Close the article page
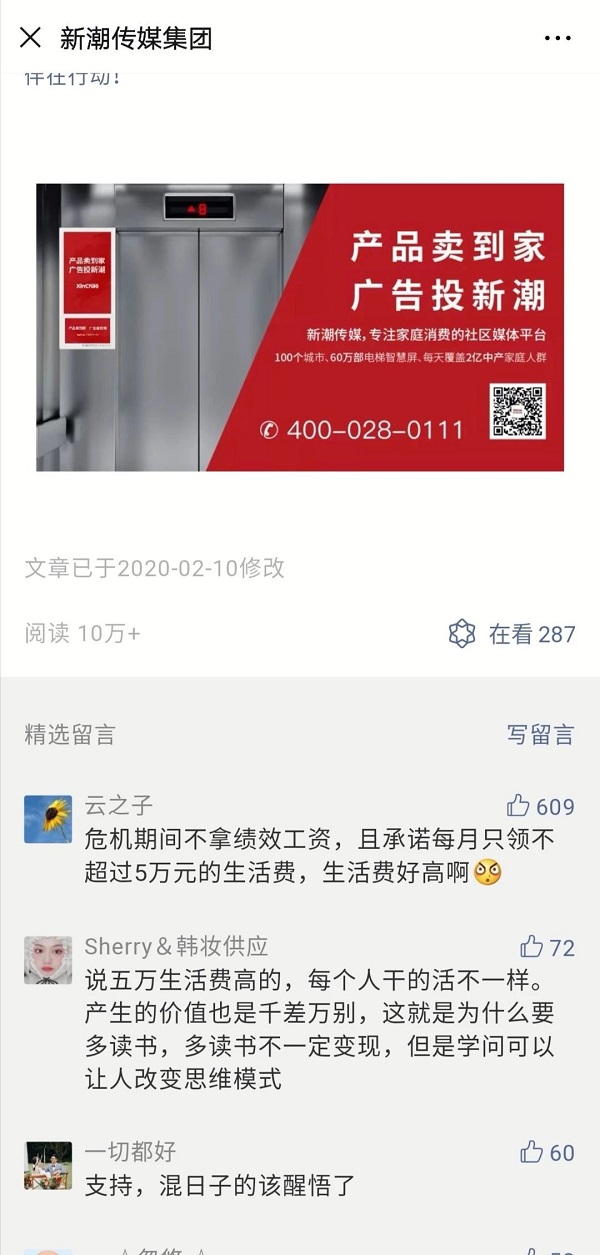The height and width of the screenshot is (1255, 600). click(x=30, y=38)
